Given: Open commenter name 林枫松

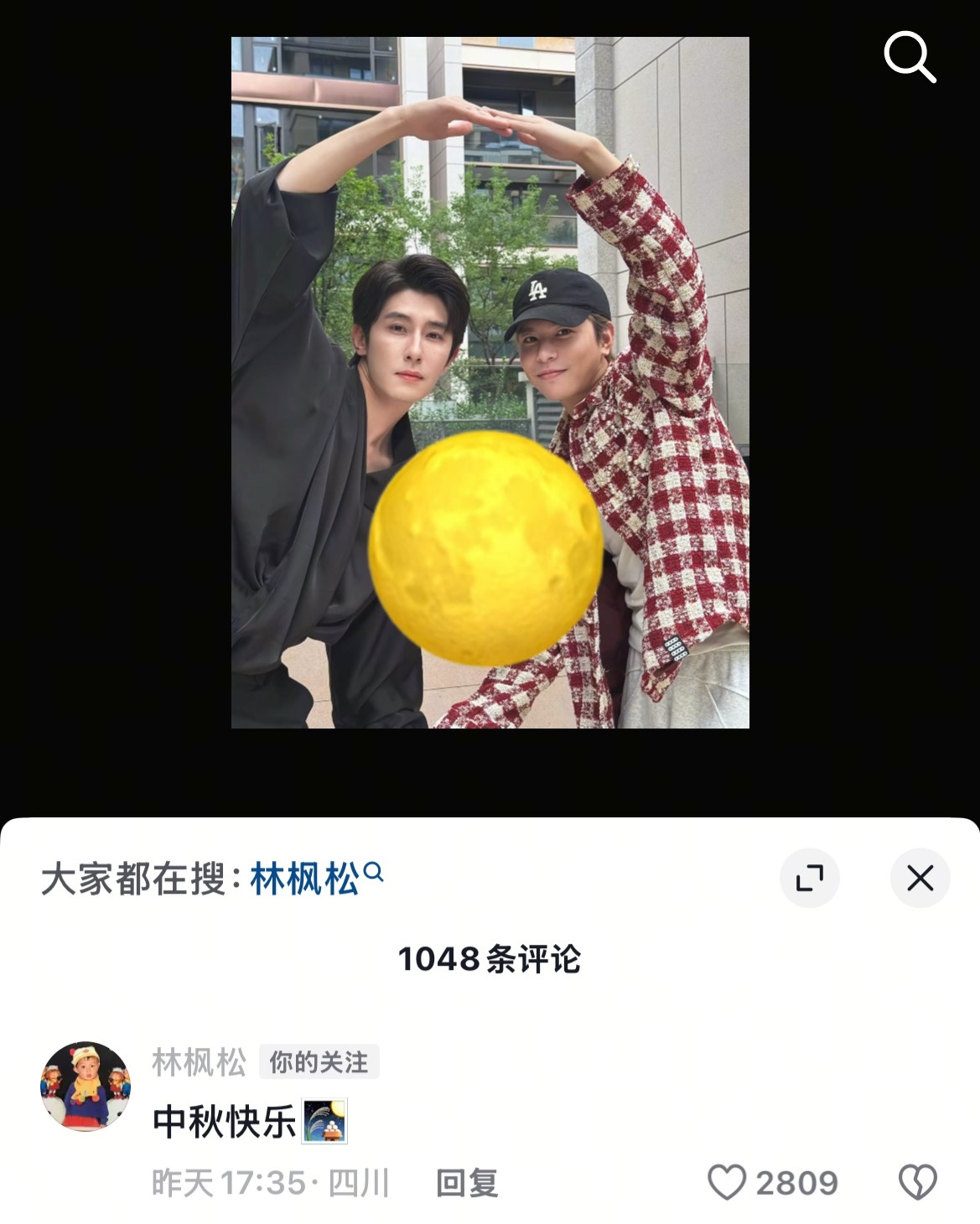Looking at the screenshot, I should (200, 1062).
